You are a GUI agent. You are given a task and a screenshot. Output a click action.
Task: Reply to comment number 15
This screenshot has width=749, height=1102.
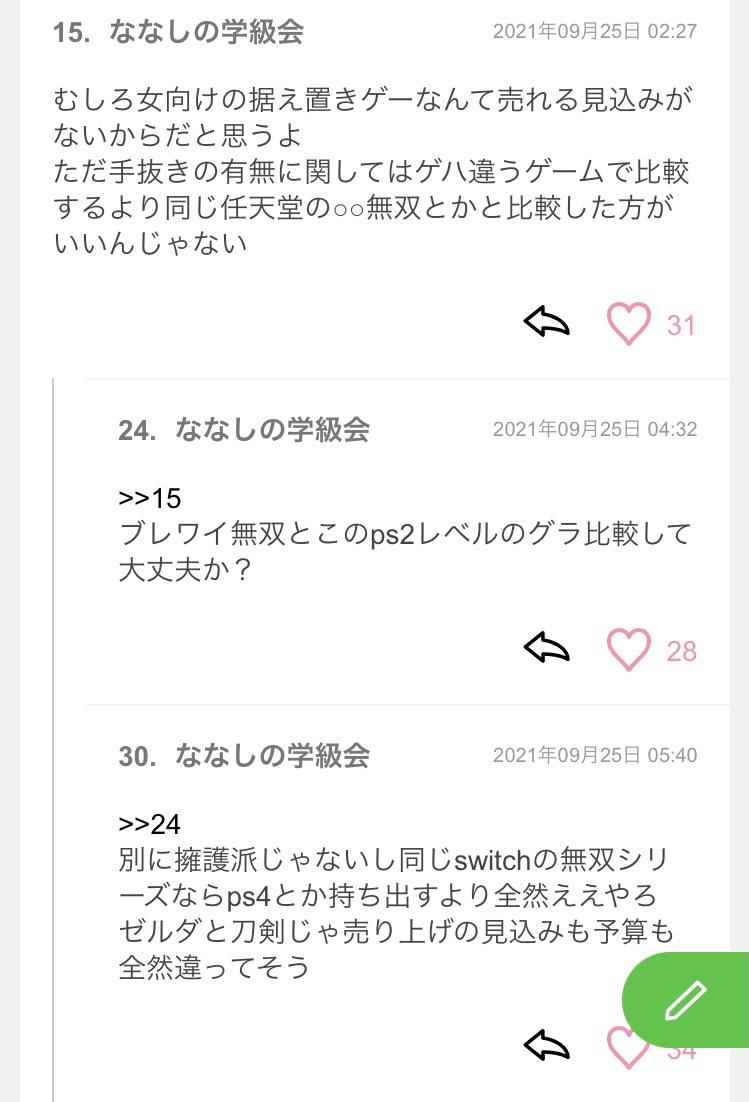[546, 323]
